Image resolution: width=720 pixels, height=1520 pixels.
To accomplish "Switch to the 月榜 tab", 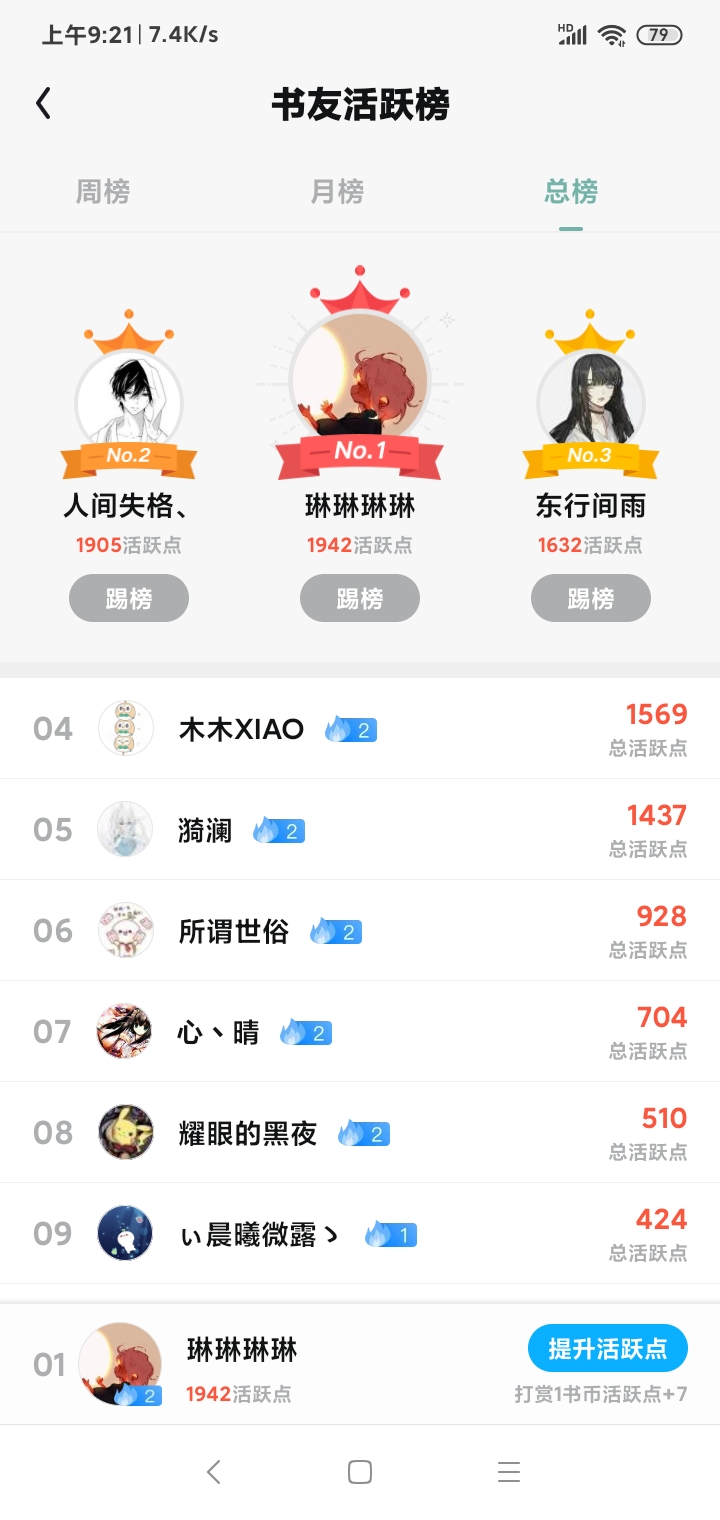I will (337, 191).
